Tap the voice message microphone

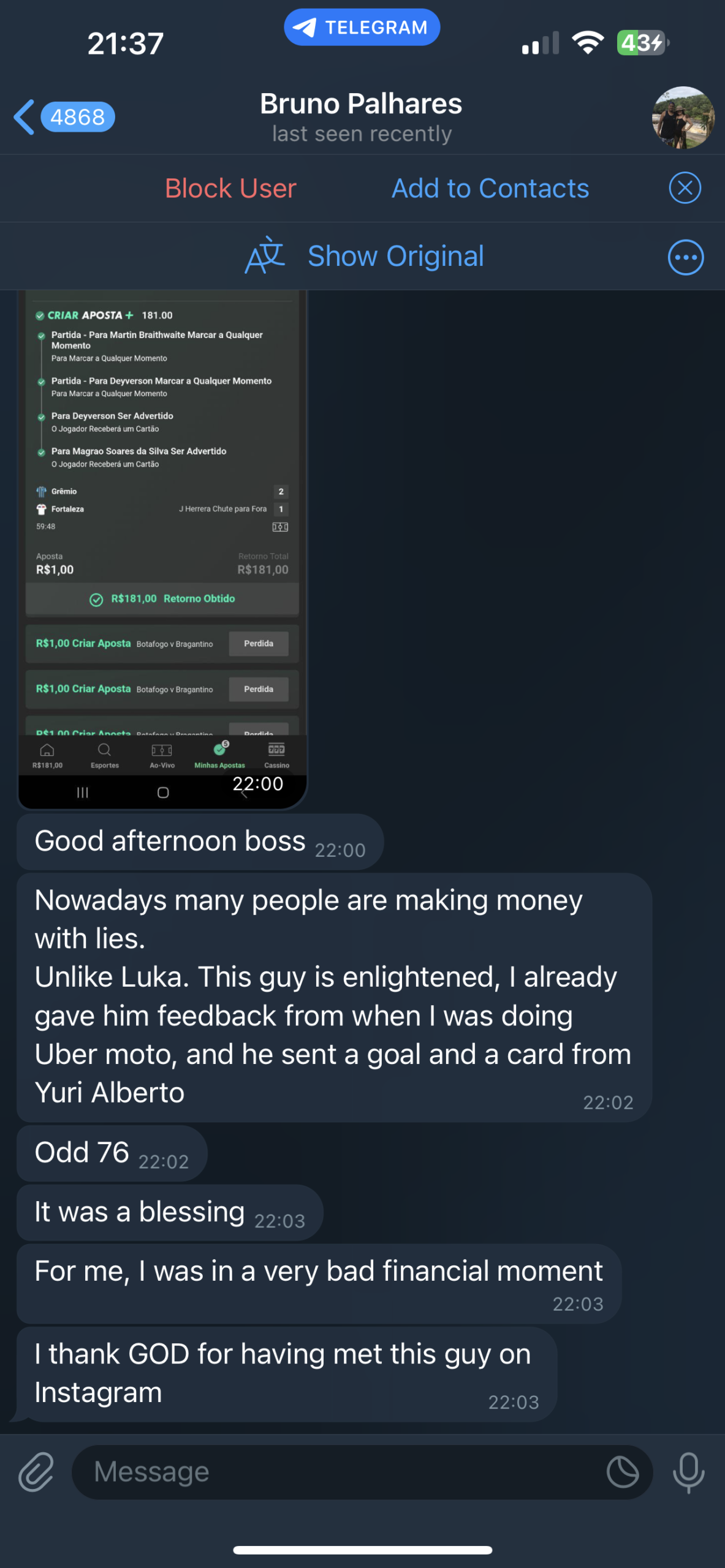688,1472
